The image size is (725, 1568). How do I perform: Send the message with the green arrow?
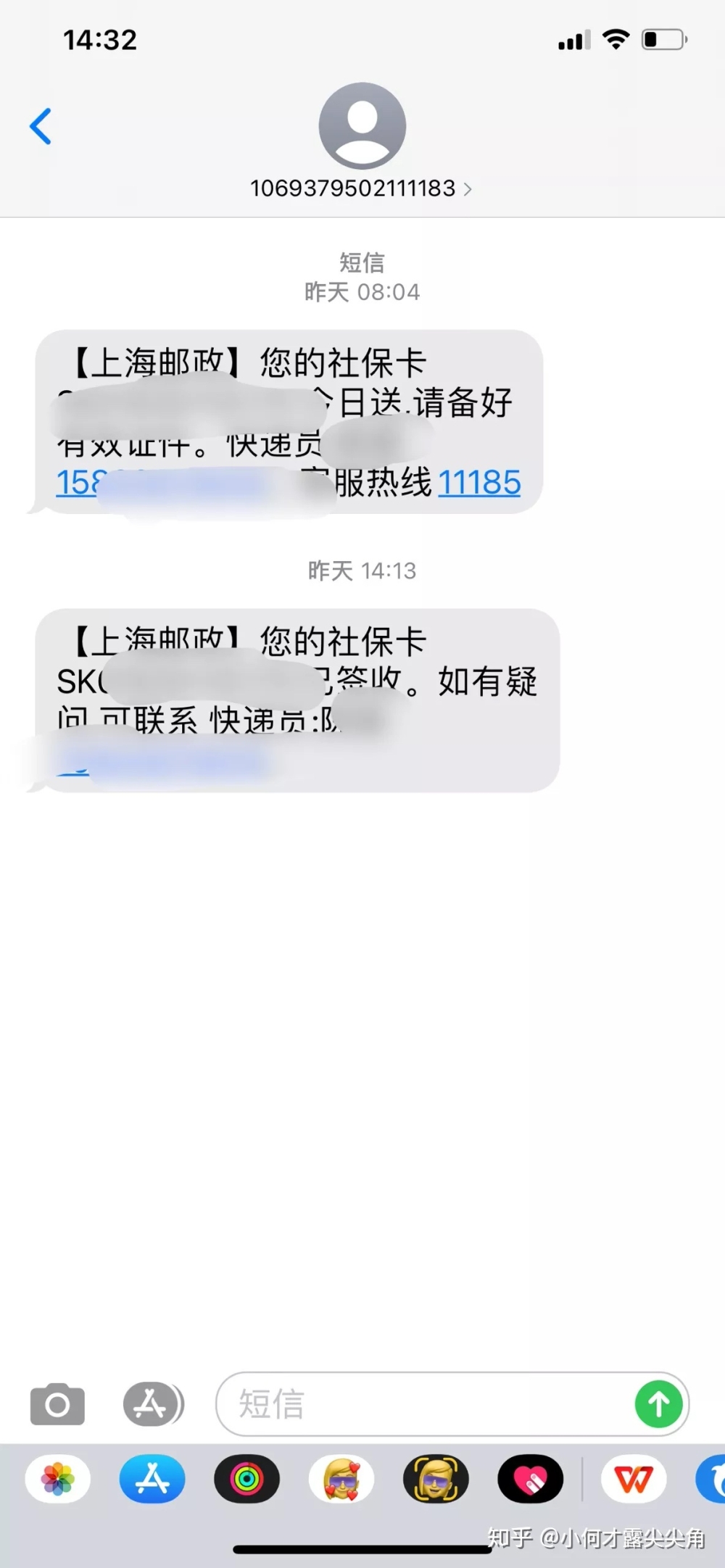coord(658,1404)
